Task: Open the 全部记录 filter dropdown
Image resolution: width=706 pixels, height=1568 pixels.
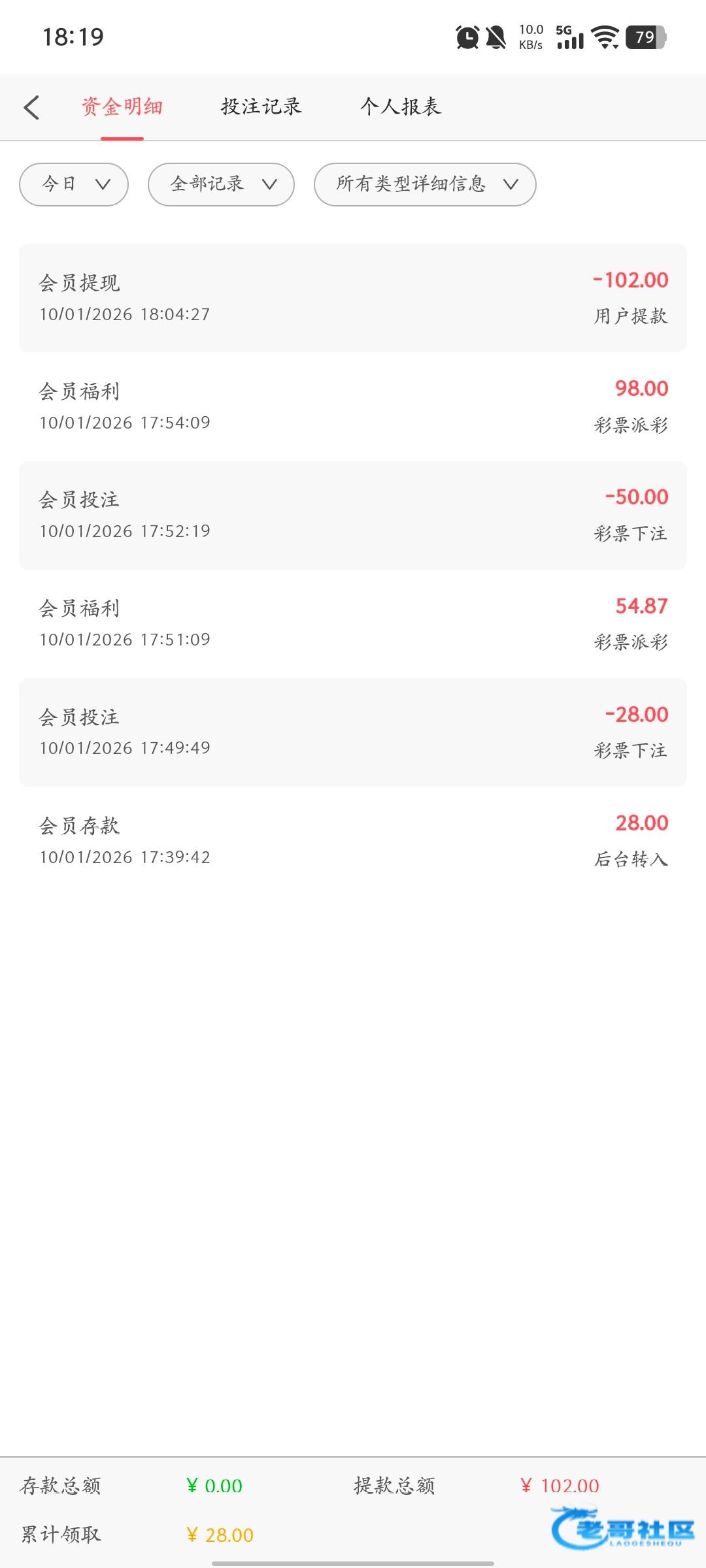Action: pyautogui.click(x=221, y=184)
